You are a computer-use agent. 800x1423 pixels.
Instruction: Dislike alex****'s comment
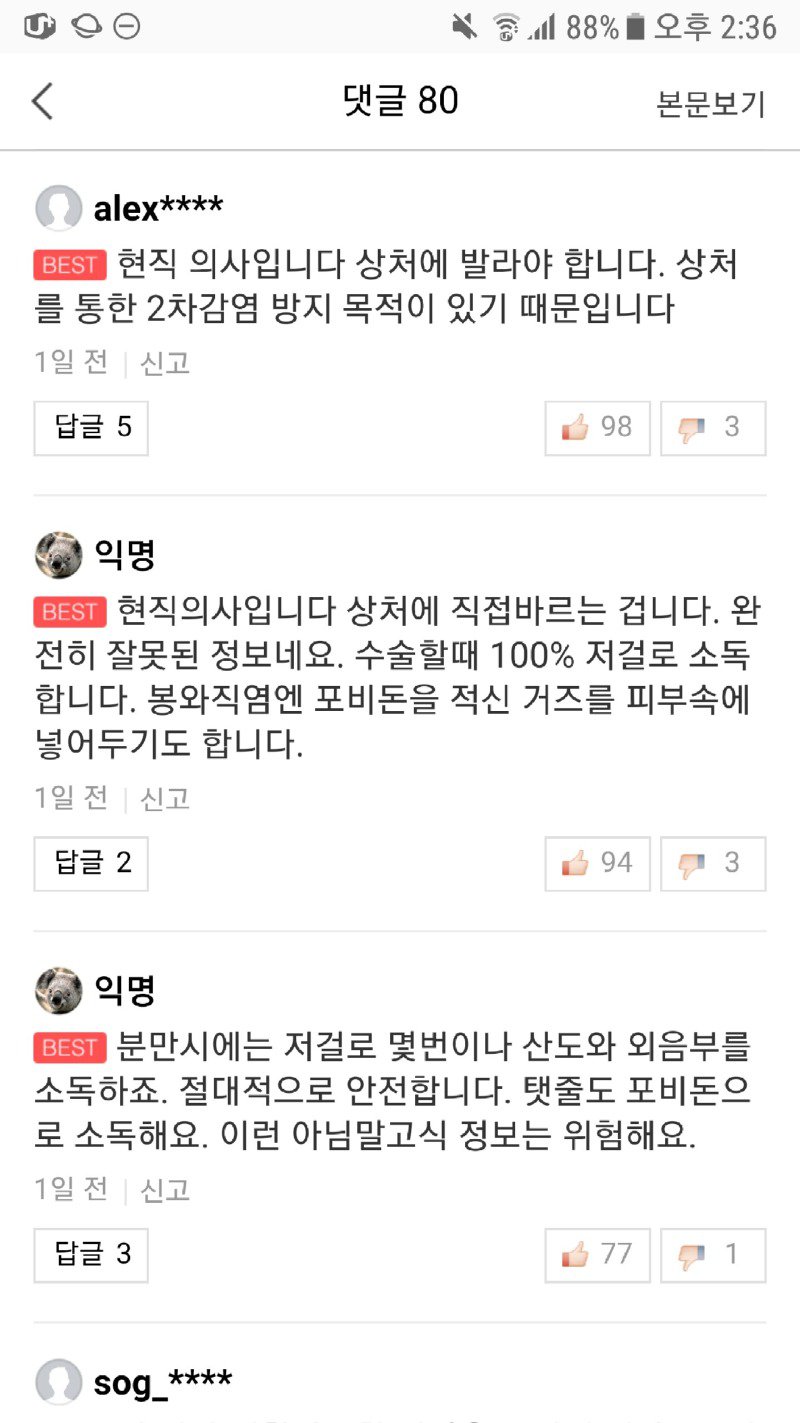point(713,428)
